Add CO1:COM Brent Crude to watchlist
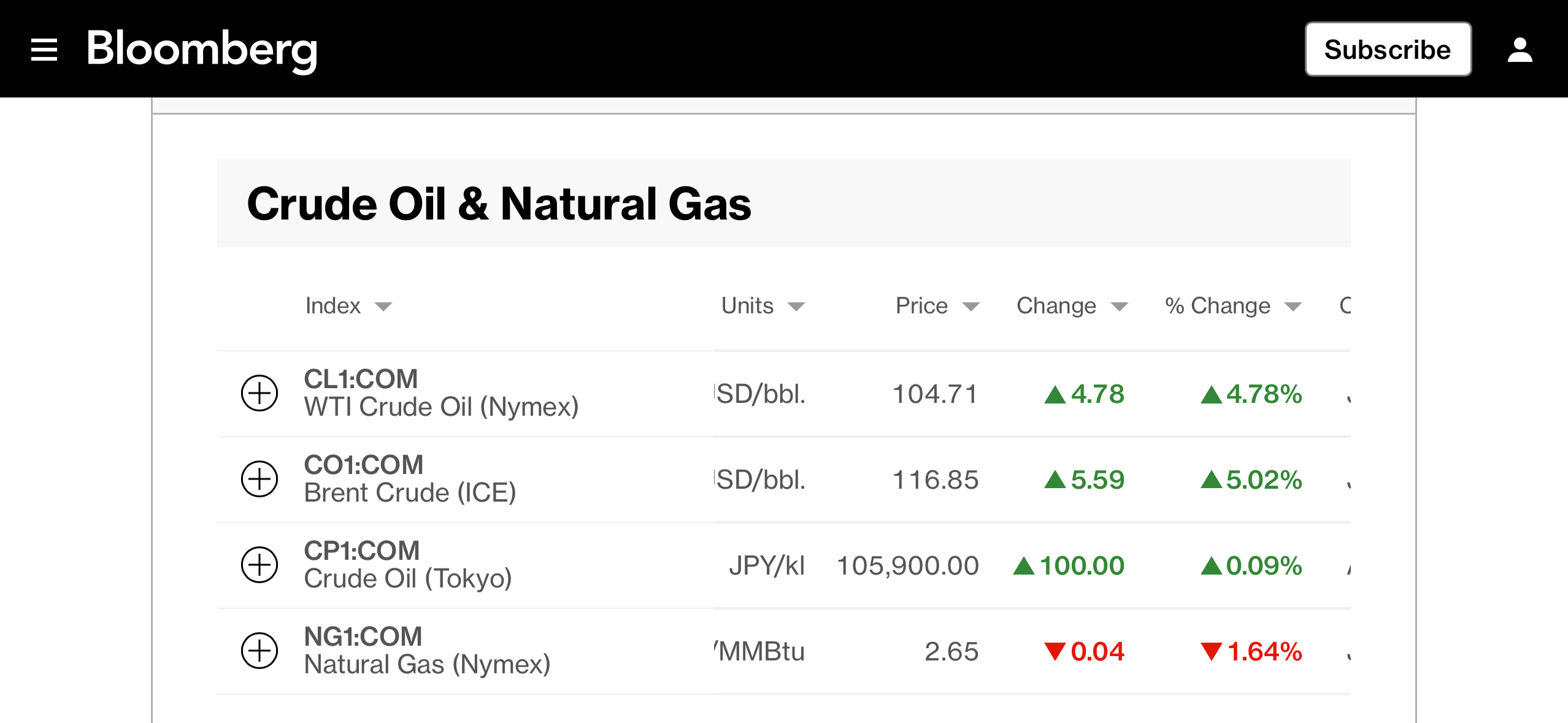 point(259,479)
